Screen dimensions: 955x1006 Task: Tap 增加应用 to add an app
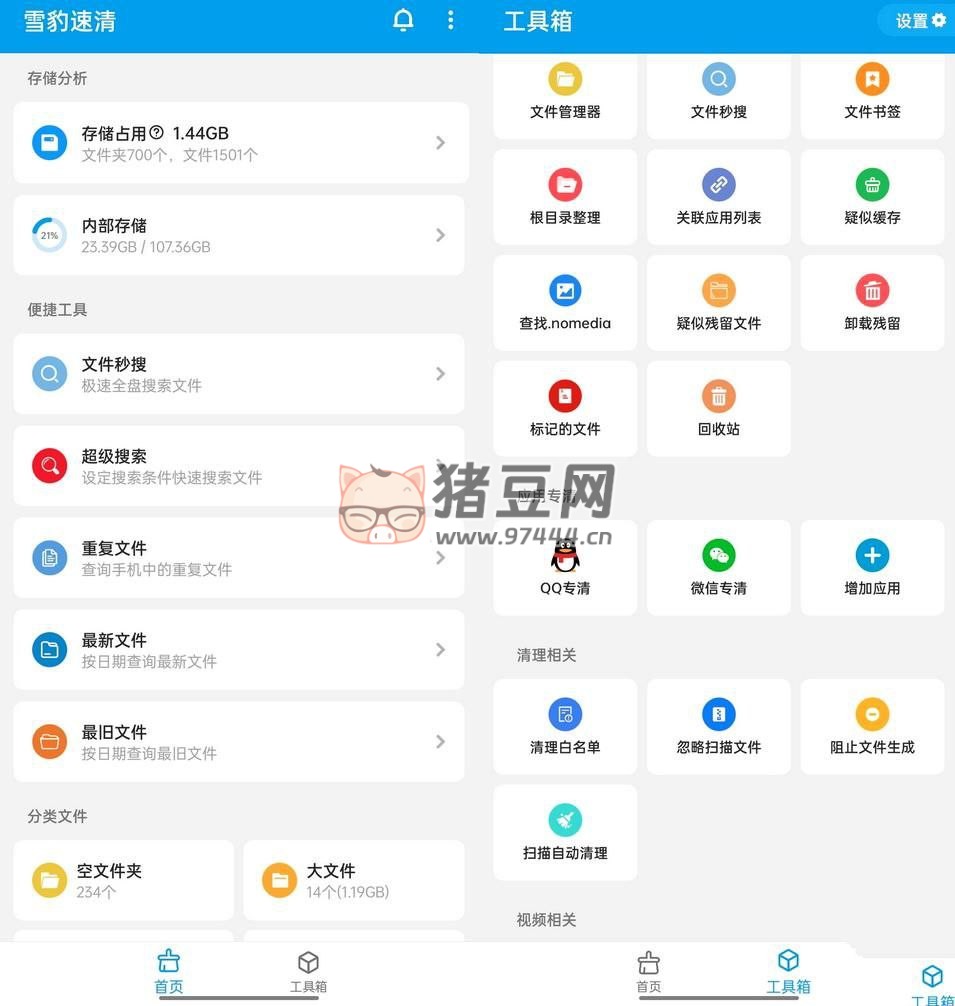[872, 568]
